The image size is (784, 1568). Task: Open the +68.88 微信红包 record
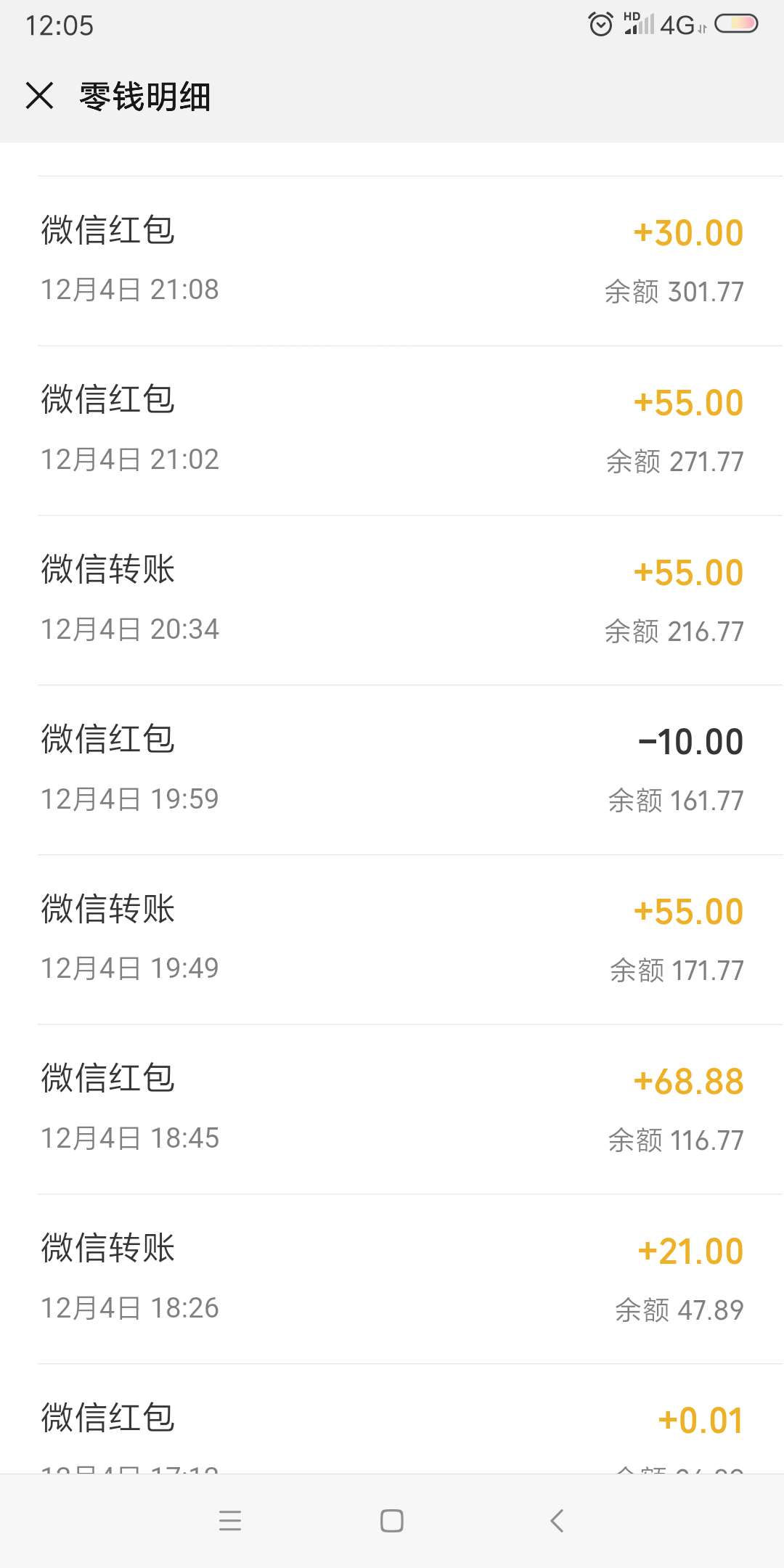pyautogui.click(x=392, y=1110)
